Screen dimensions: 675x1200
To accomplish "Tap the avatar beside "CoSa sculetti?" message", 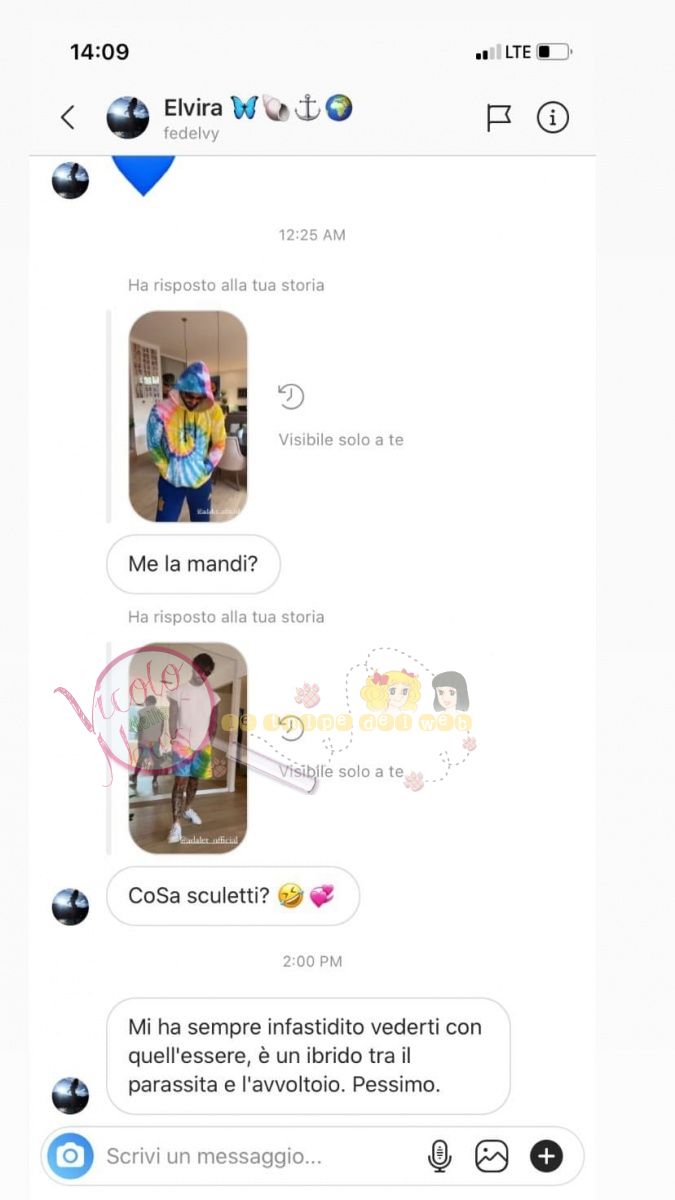I will (70, 907).
